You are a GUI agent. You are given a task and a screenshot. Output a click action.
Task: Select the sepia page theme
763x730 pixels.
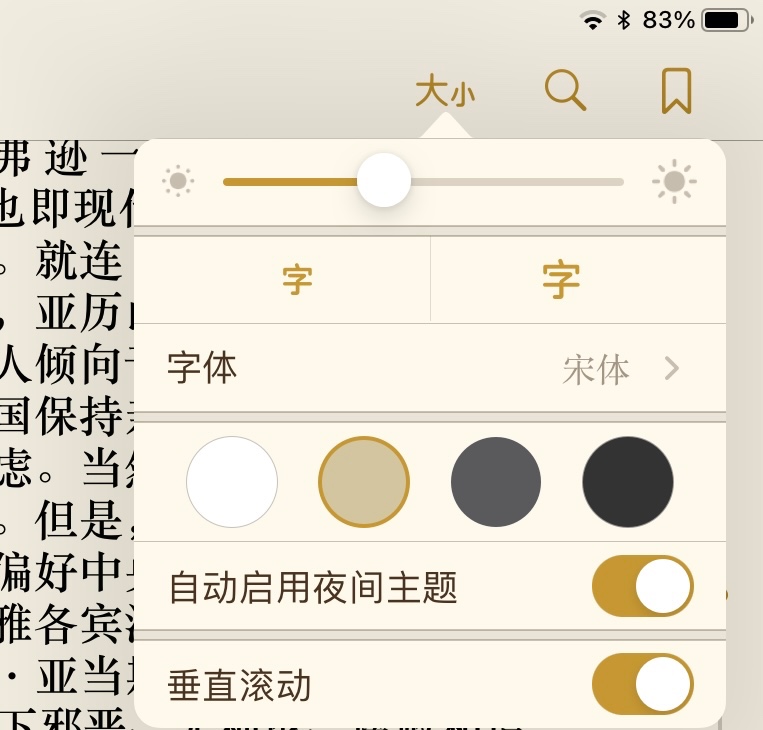pyautogui.click(x=364, y=482)
